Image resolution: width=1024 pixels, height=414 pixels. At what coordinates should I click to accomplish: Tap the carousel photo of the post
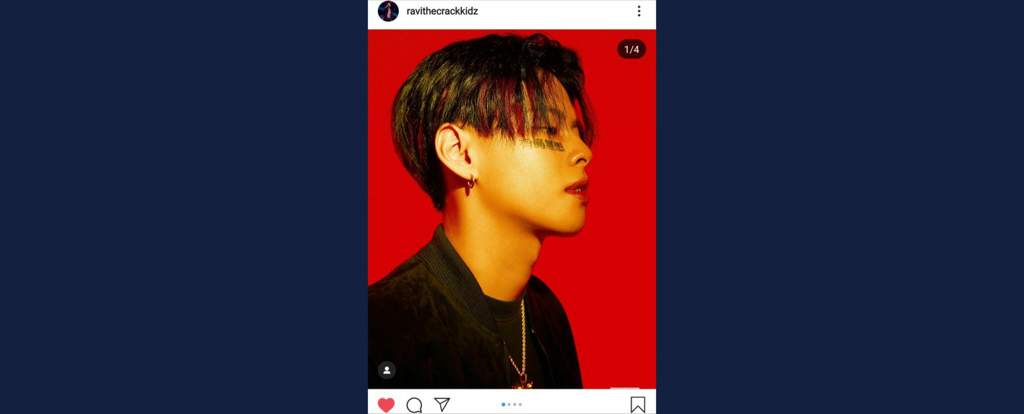512,208
